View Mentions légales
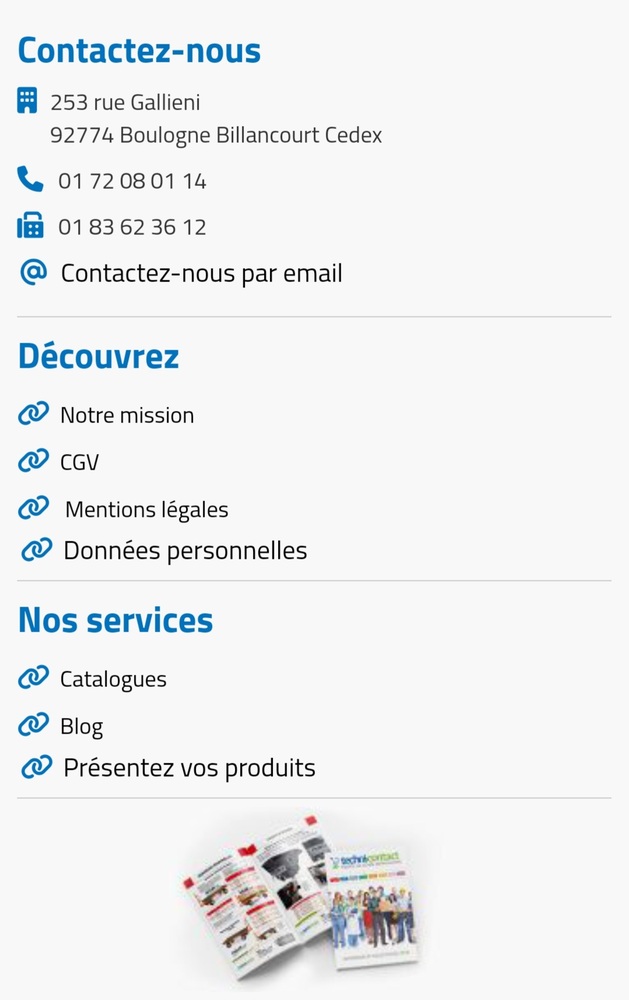 (146, 510)
